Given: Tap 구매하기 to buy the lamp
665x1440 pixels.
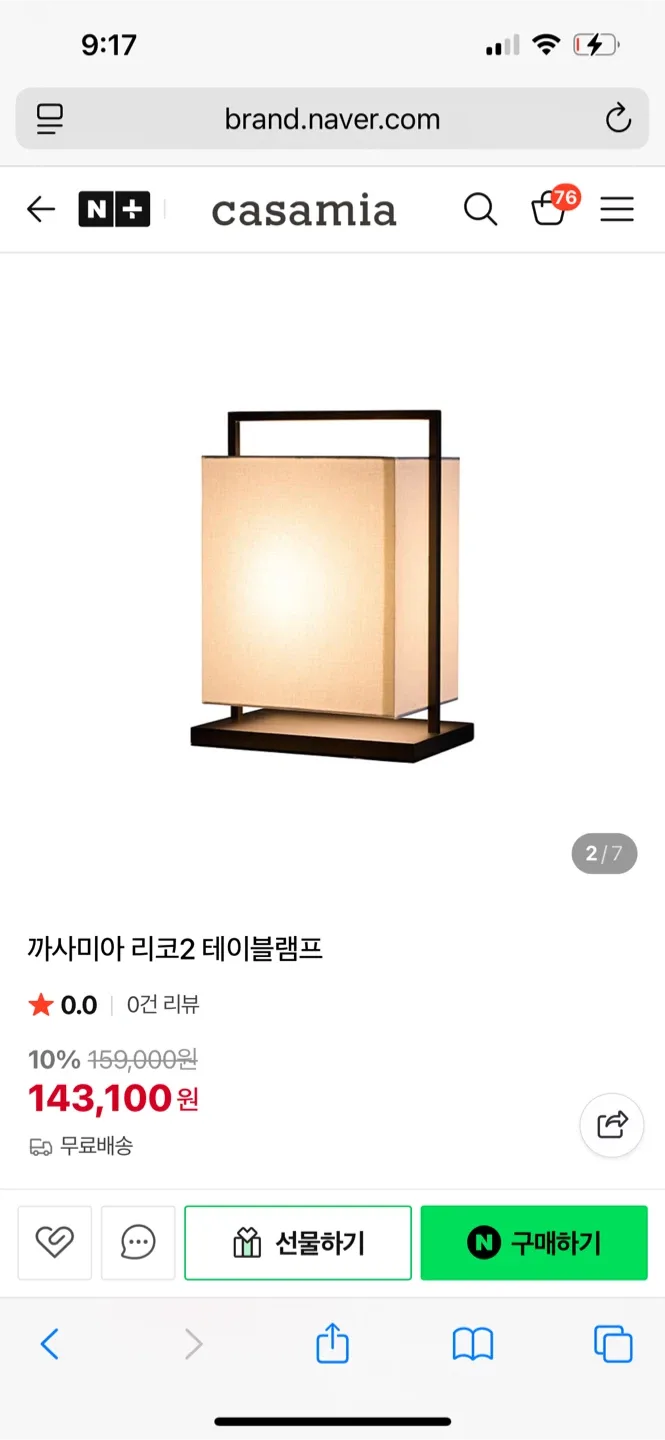Looking at the screenshot, I should (534, 1243).
